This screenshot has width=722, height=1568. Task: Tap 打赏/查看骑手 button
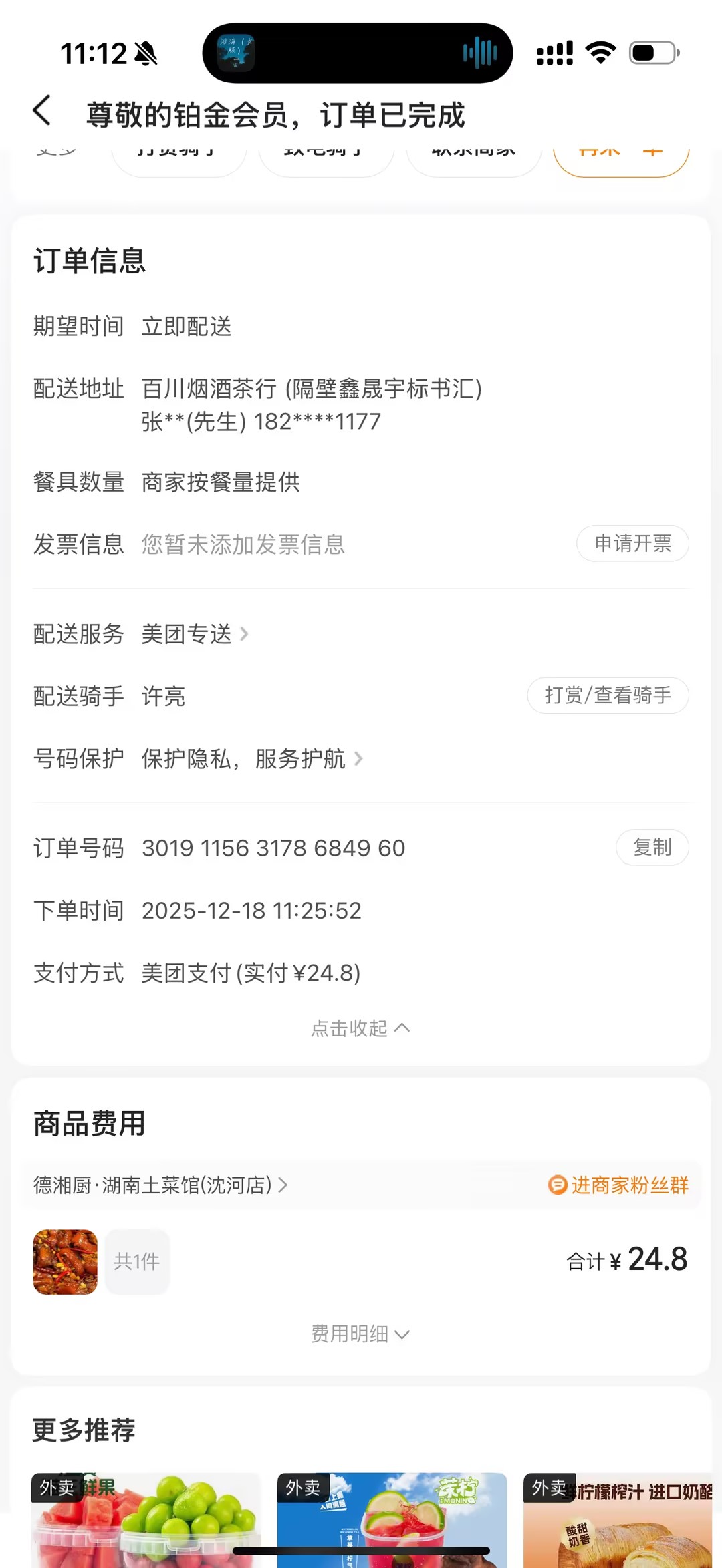tap(608, 696)
